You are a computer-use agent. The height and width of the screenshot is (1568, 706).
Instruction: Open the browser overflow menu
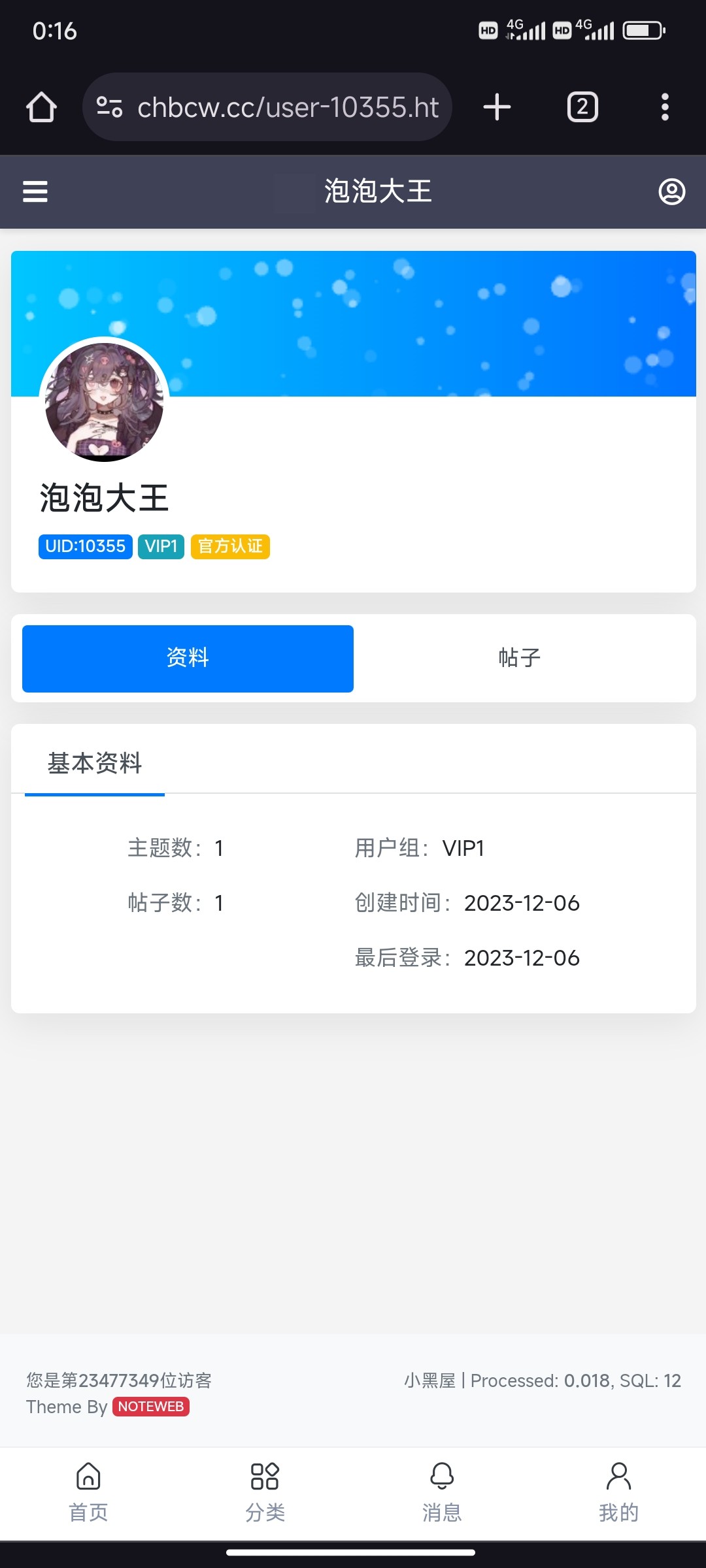click(665, 107)
